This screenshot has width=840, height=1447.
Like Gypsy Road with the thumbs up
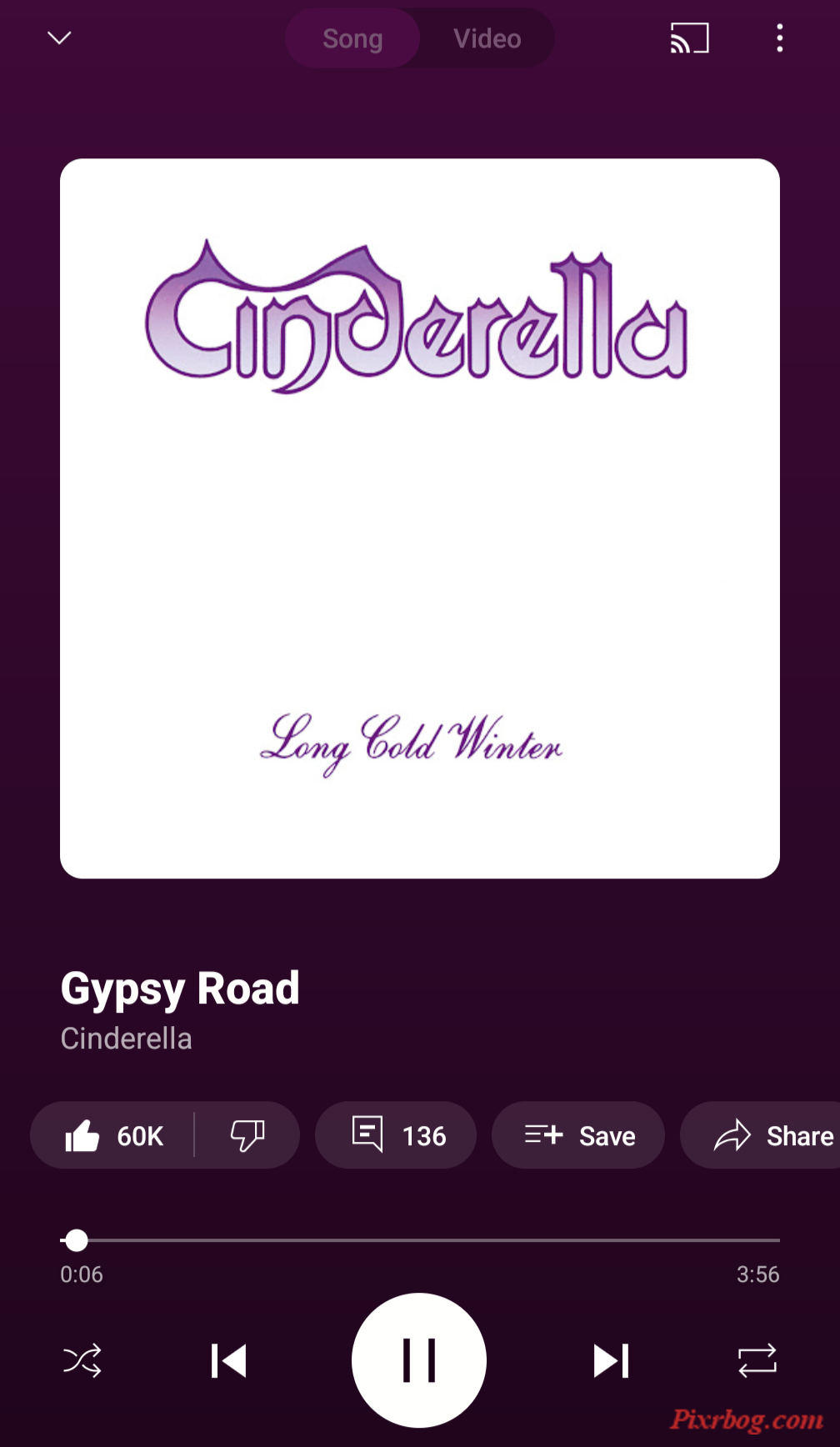click(113, 1135)
